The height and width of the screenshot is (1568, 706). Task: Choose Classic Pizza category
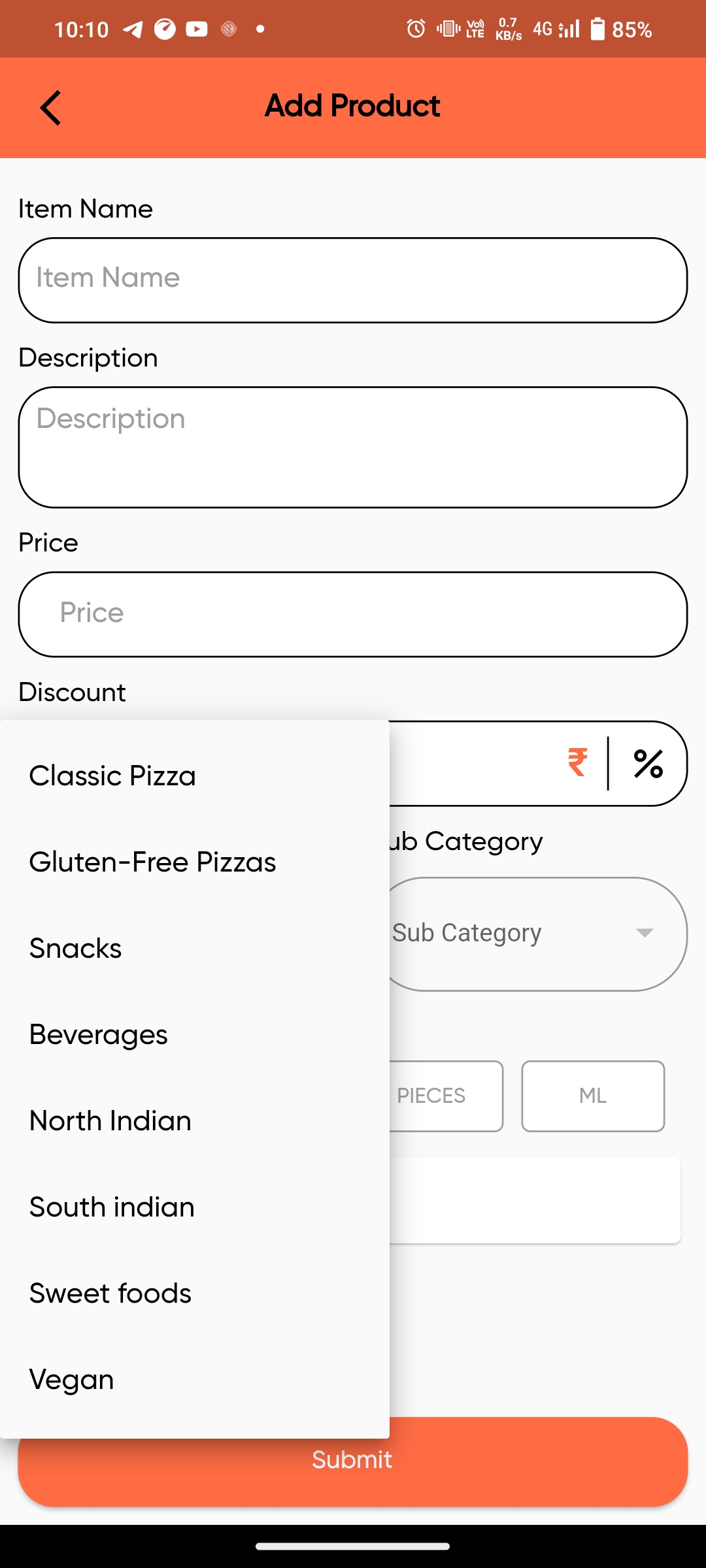(112, 776)
